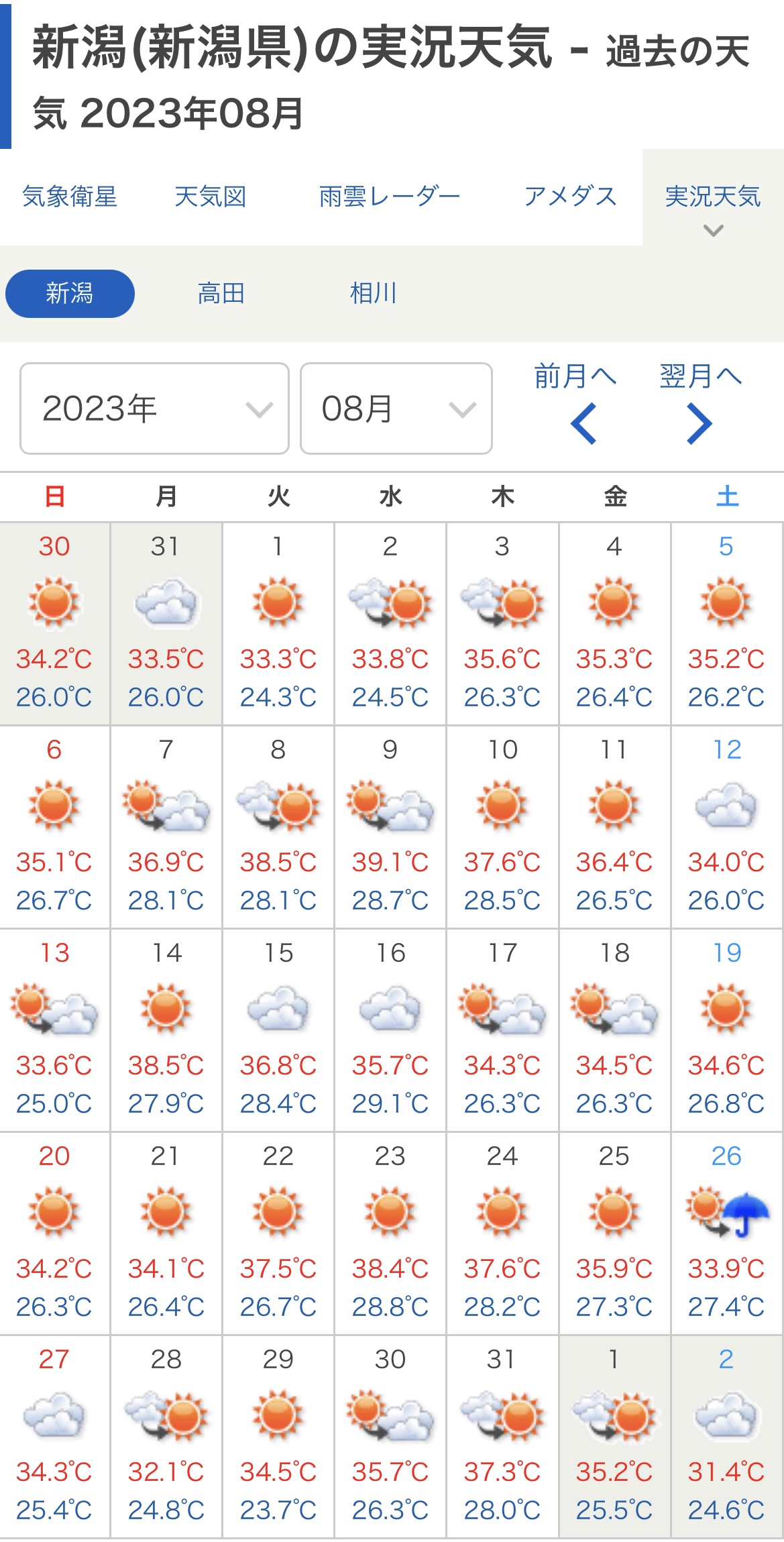Open the 2023年 year dropdown
The height and width of the screenshot is (1542, 784).
(154, 408)
